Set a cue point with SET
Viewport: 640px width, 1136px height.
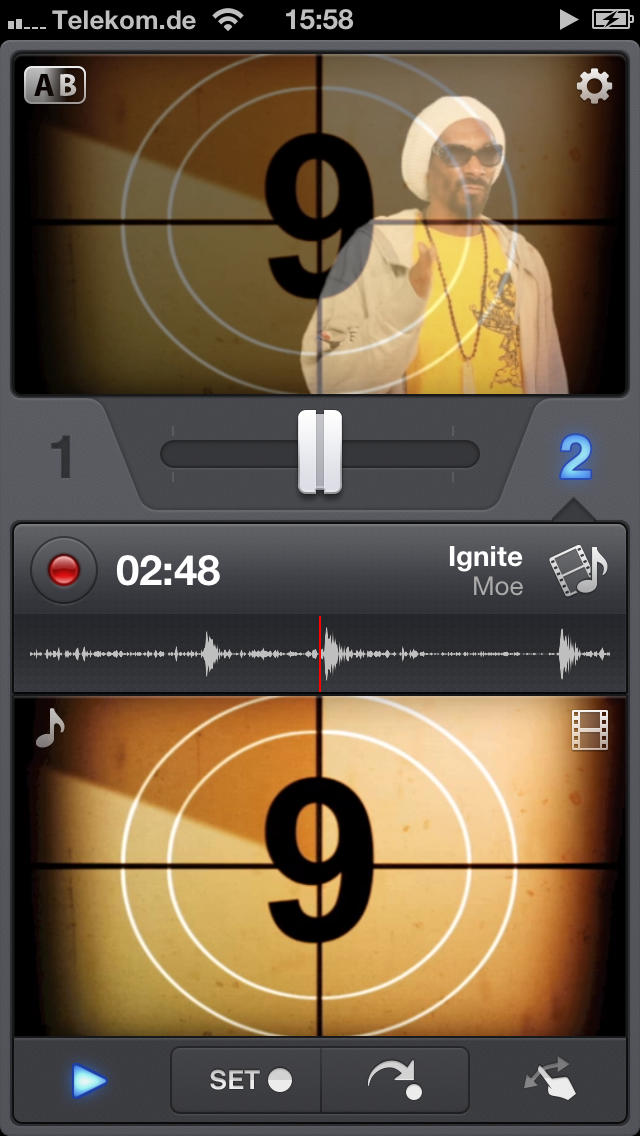point(249,1081)
